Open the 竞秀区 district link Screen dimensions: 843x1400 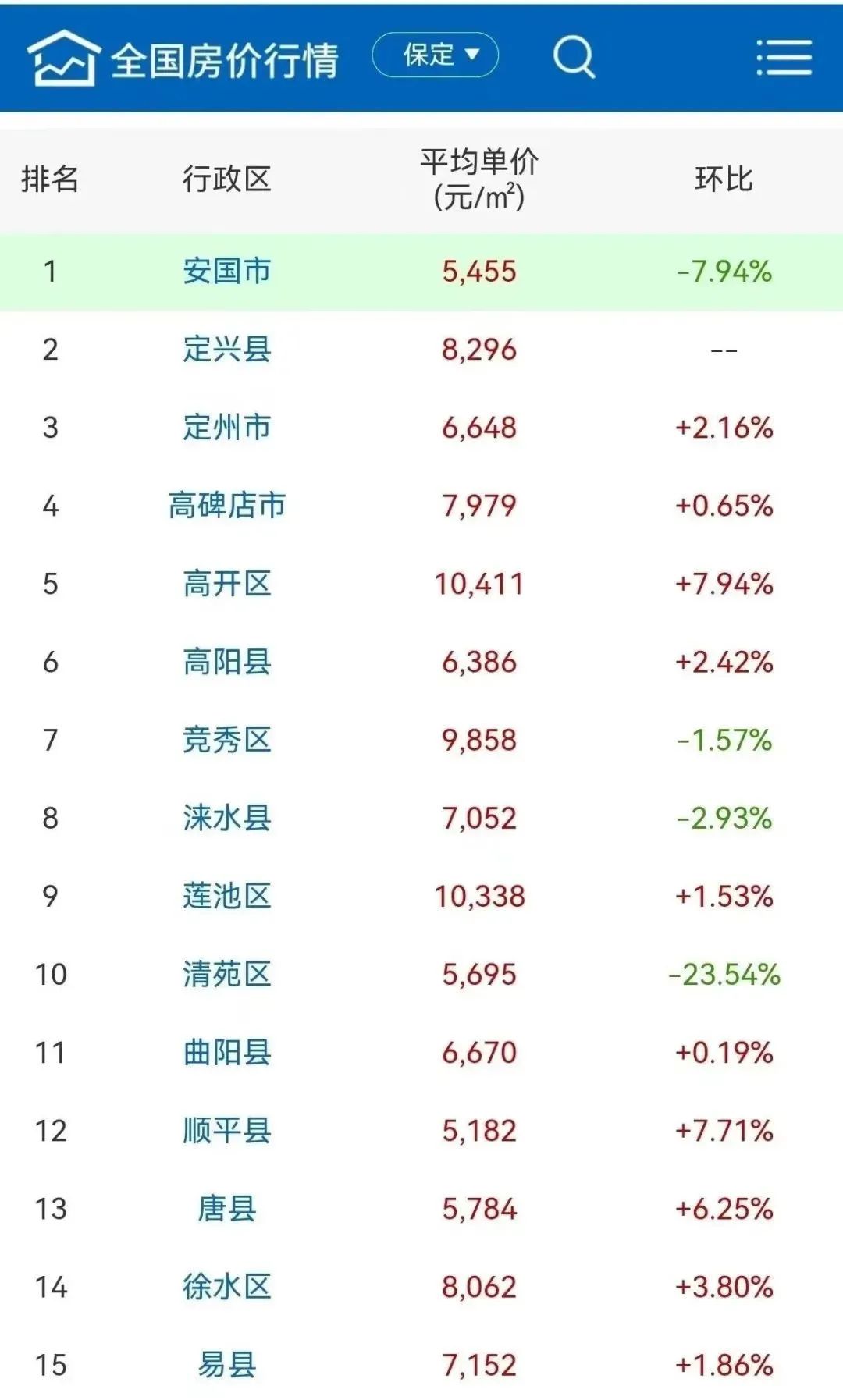(x=227, y=740)
